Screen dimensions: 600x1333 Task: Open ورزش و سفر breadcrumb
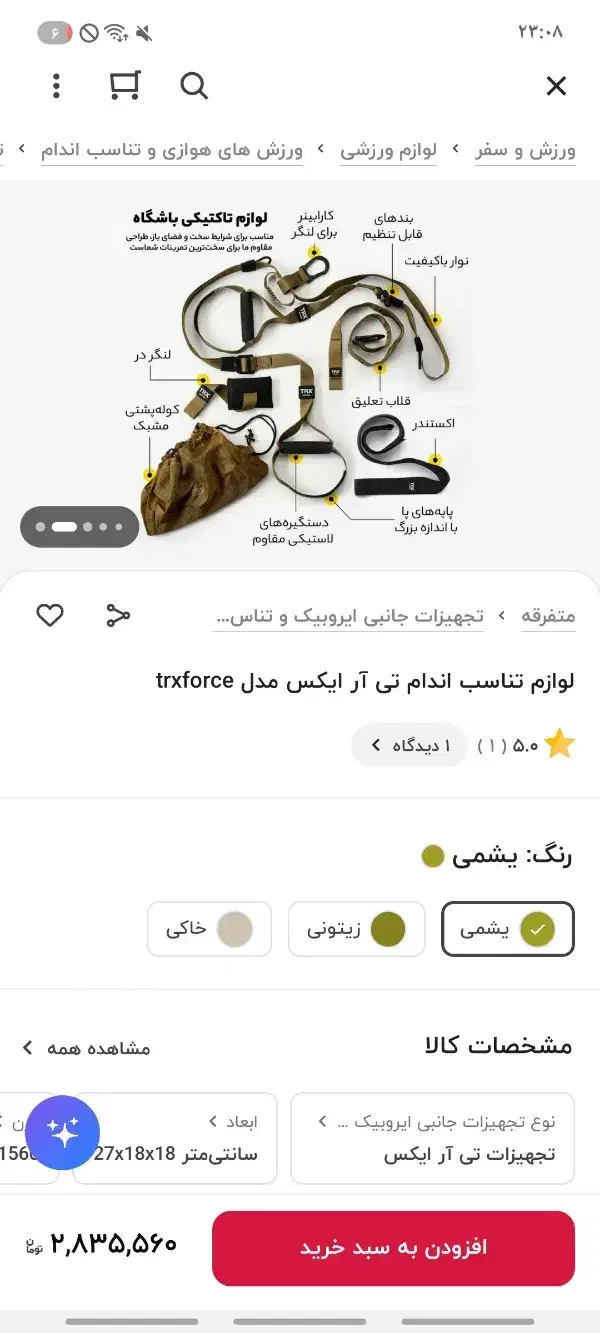click(x=525, y=151)
